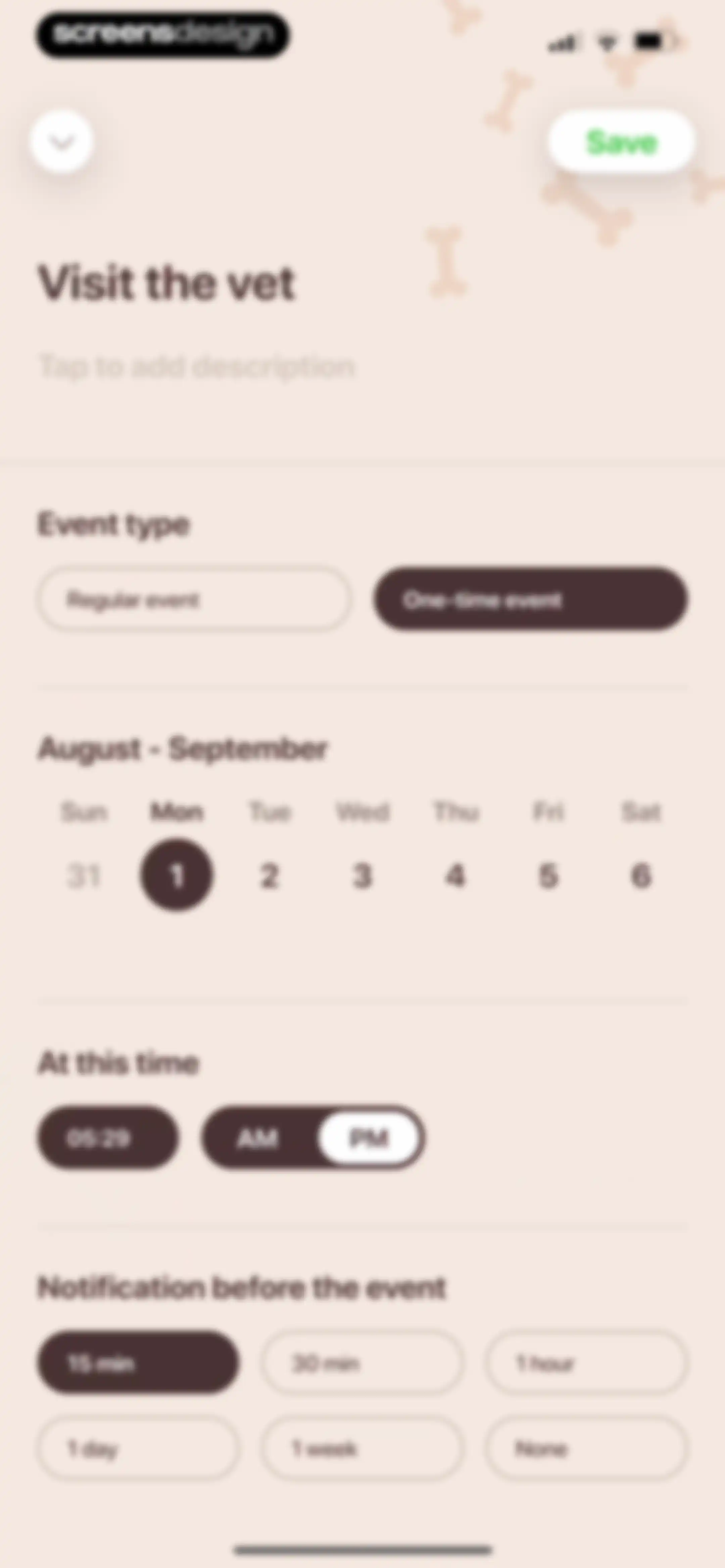Screen dimensions: 725x1568
Task: Edit the Visit the vet title
Action: [167, 283]
